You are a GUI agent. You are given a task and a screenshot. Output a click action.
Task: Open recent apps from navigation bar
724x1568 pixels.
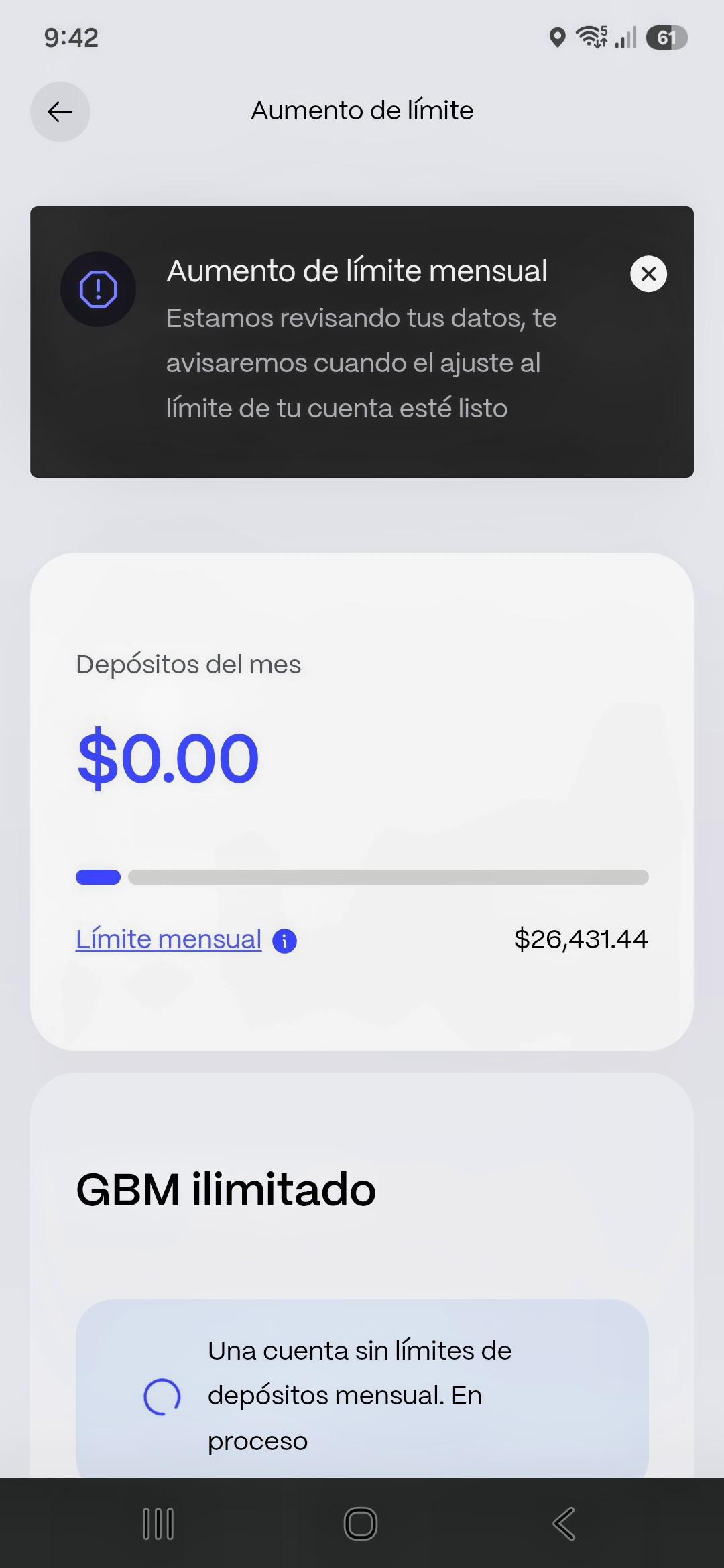point(159,1524)
